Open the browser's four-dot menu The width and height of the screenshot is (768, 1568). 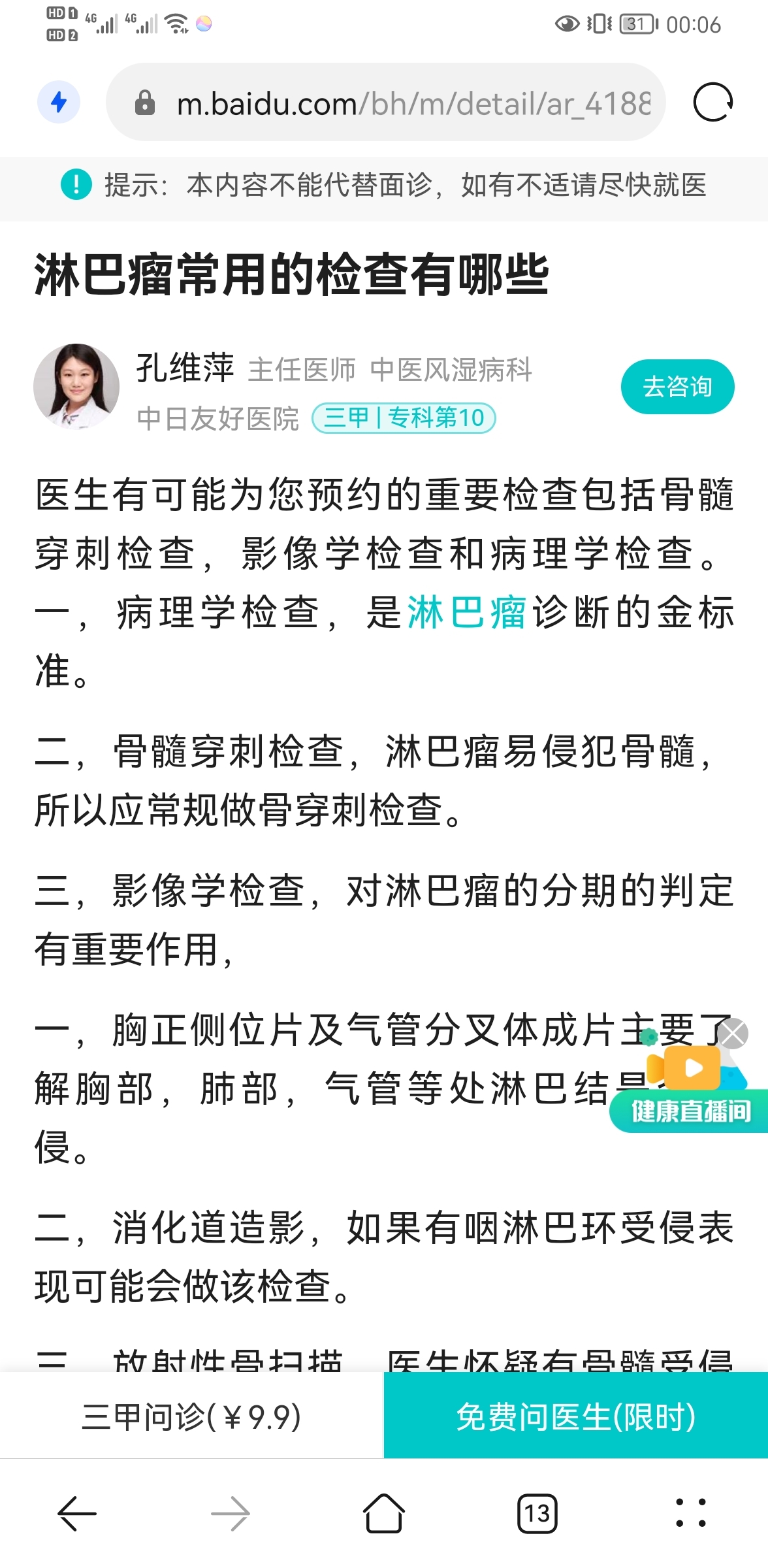pyautogui.click(x=691, y=1513)
